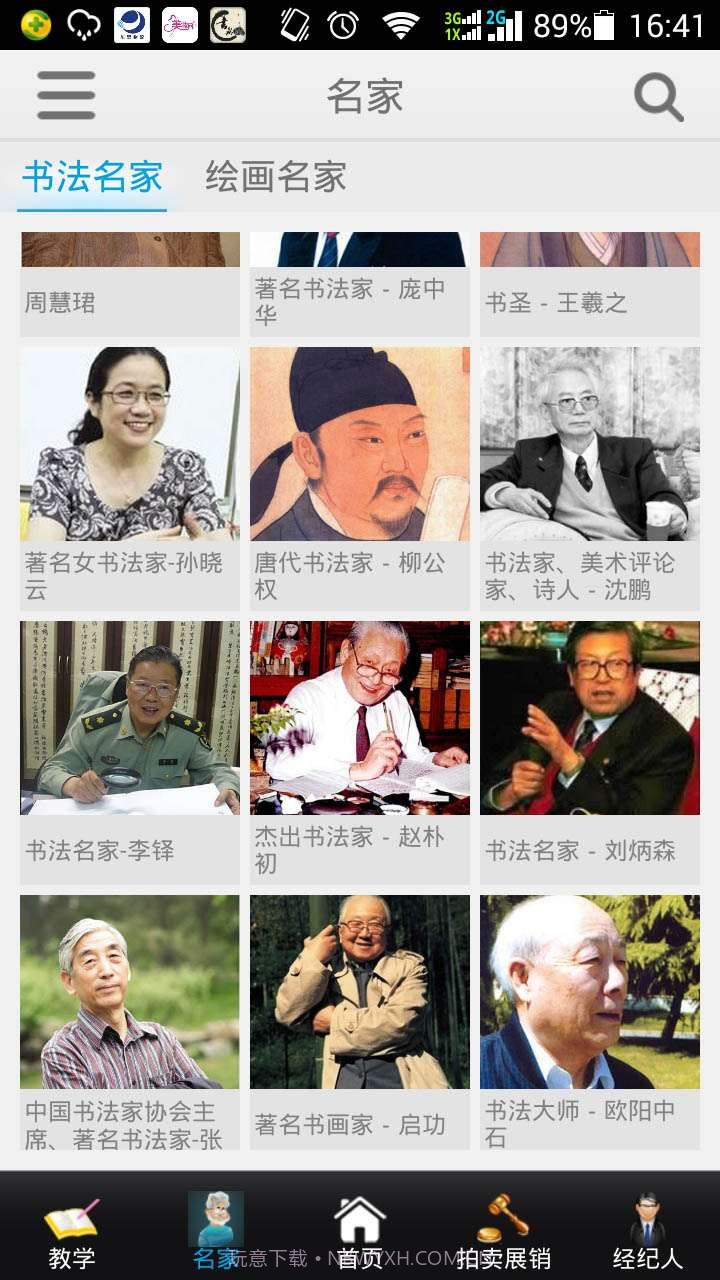This screenshot has height=1280, width=720.
Task: Tap the hamburger menu icon
Action: pos(63,95)
